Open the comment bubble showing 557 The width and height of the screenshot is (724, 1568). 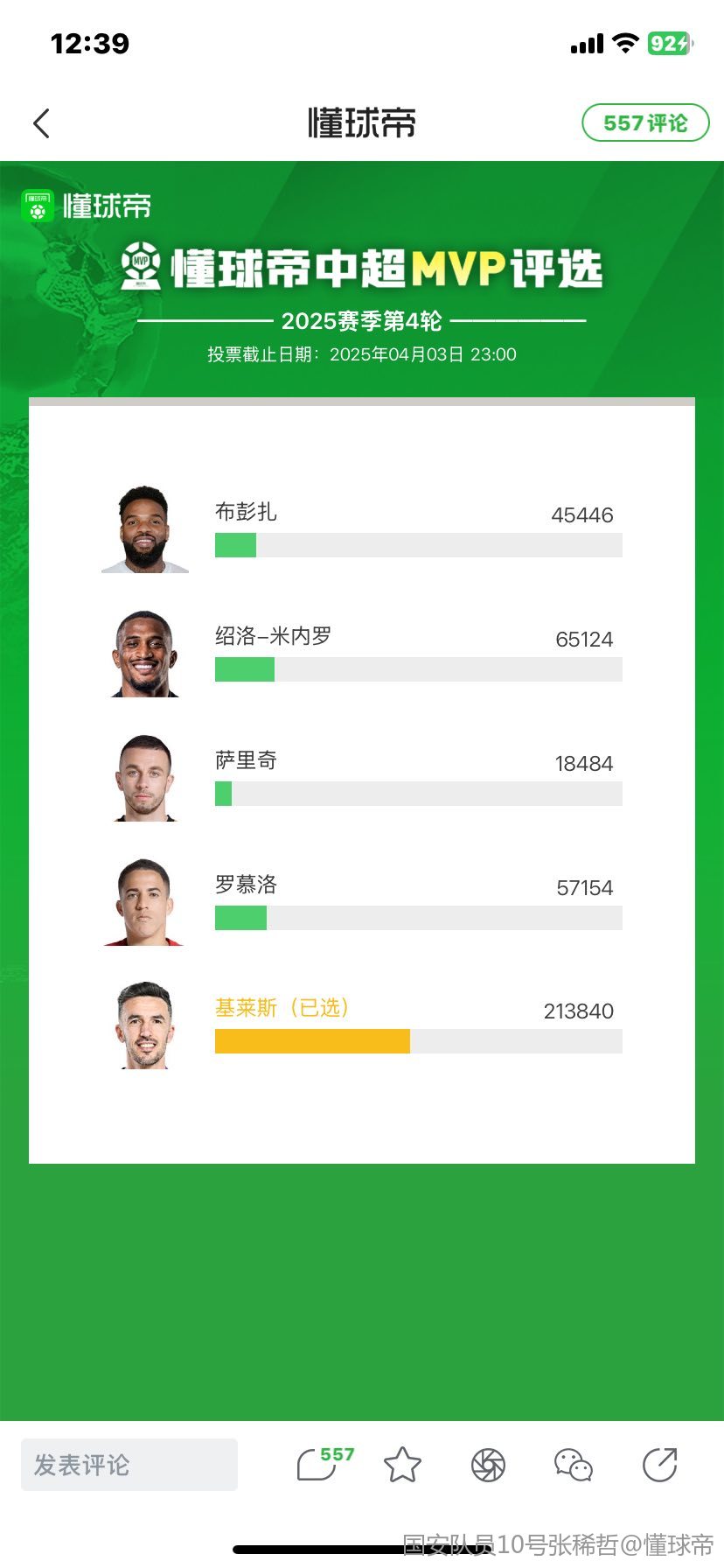[x=320, y=1464]
